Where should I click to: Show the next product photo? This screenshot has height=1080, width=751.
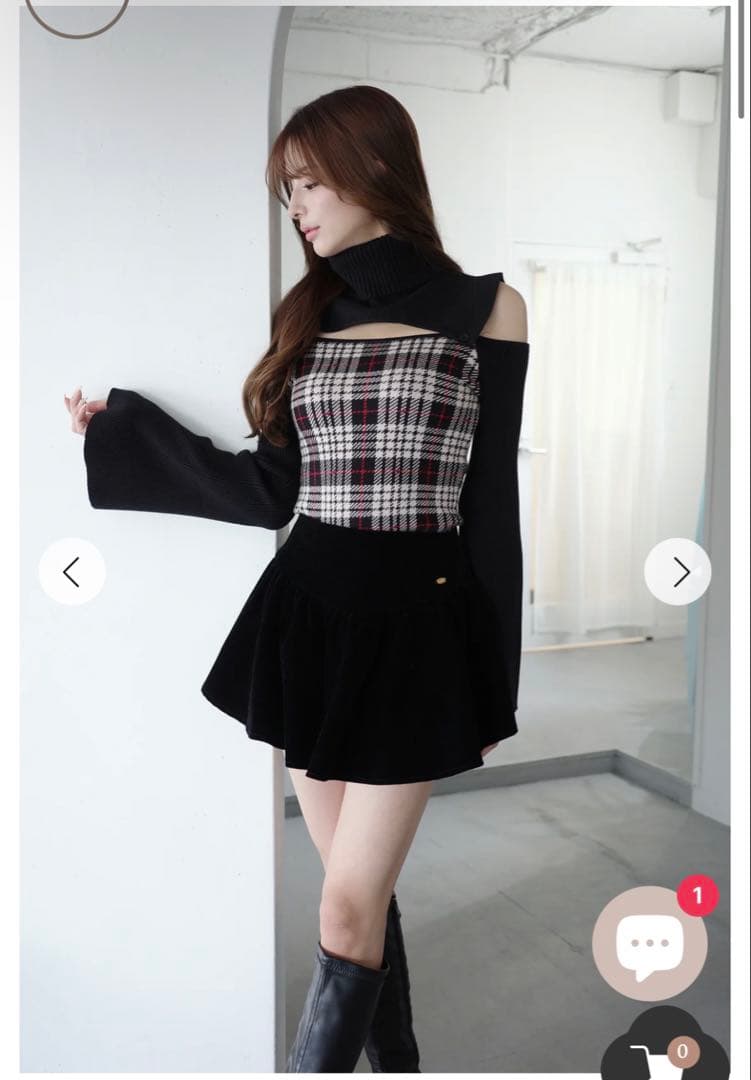click(678, 572)
